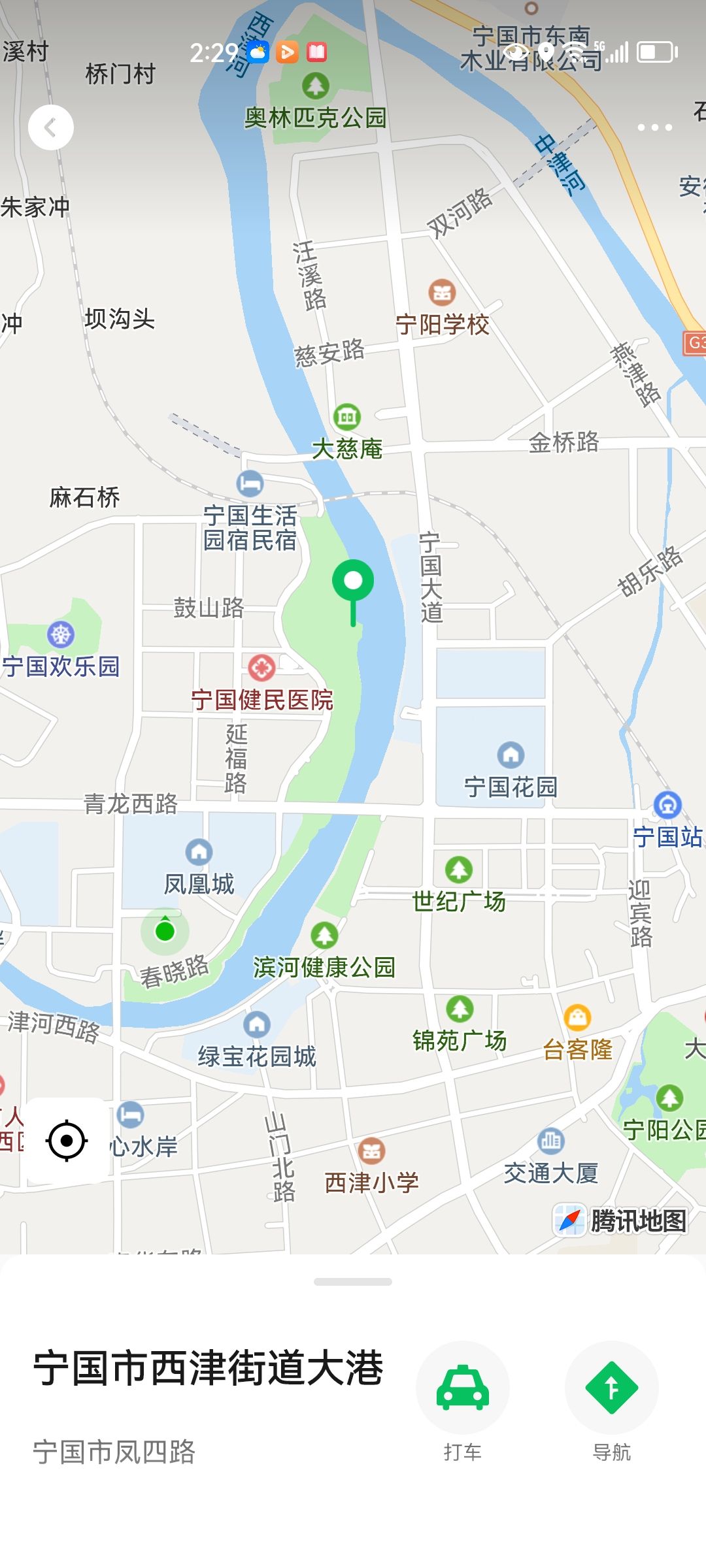
Task: Select 宁国生活园宿民宿 lodging marker
Action: coord(250,484)
